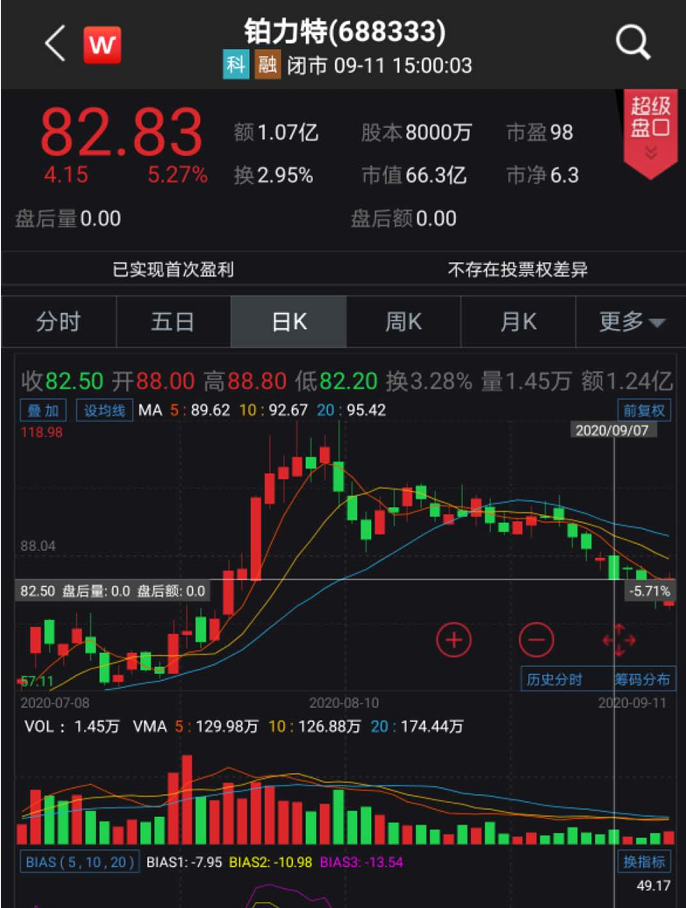Zoom in the K-line chart
Viewport: 686px width, 908px height.
coord(454,639)
